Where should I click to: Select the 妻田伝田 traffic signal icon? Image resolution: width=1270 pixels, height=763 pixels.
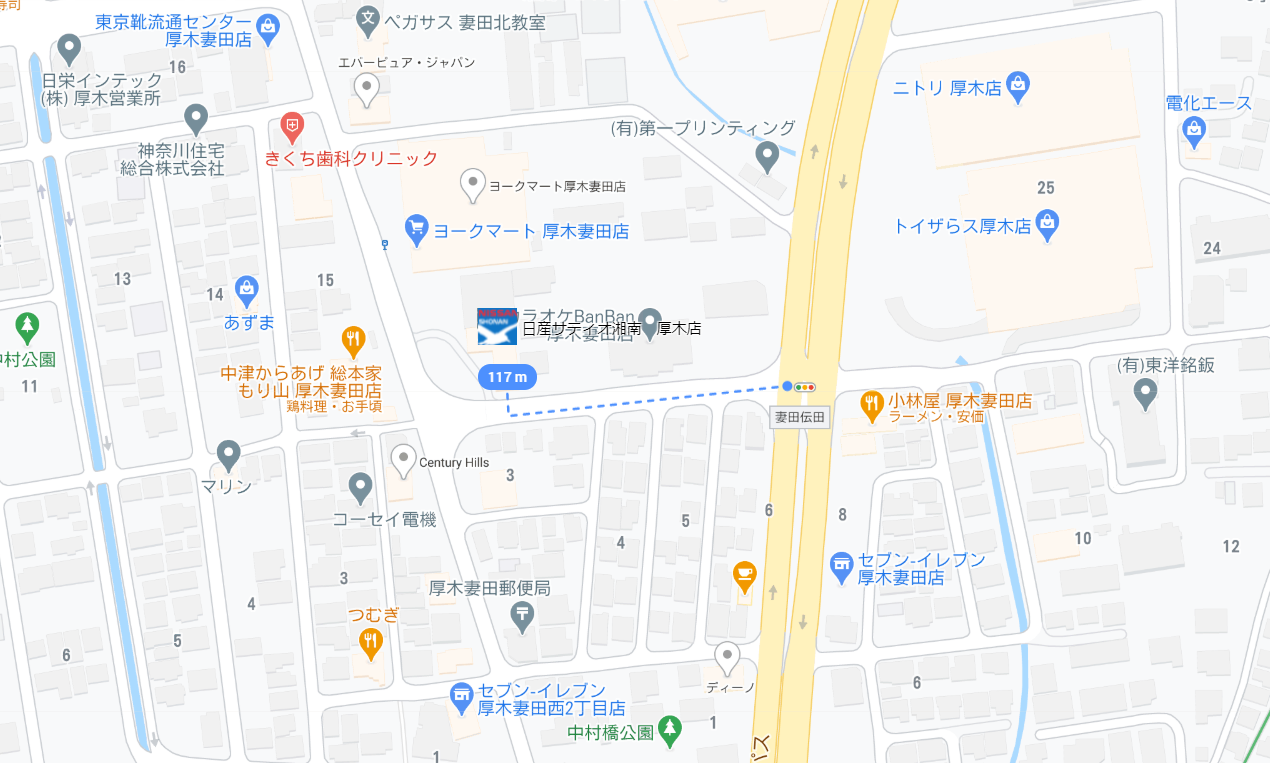click(x=805, y=386)
